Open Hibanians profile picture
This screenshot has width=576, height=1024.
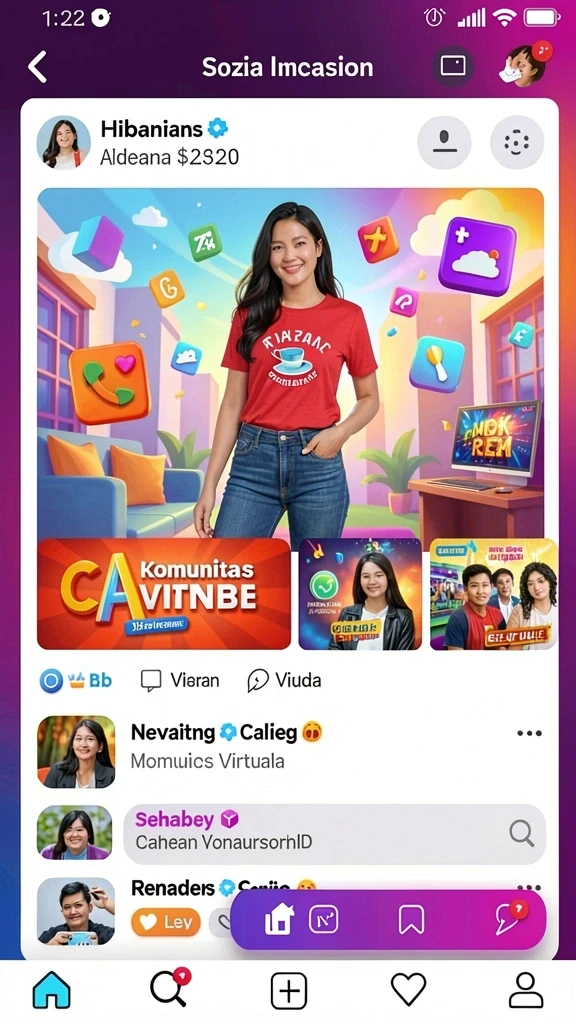63,142
